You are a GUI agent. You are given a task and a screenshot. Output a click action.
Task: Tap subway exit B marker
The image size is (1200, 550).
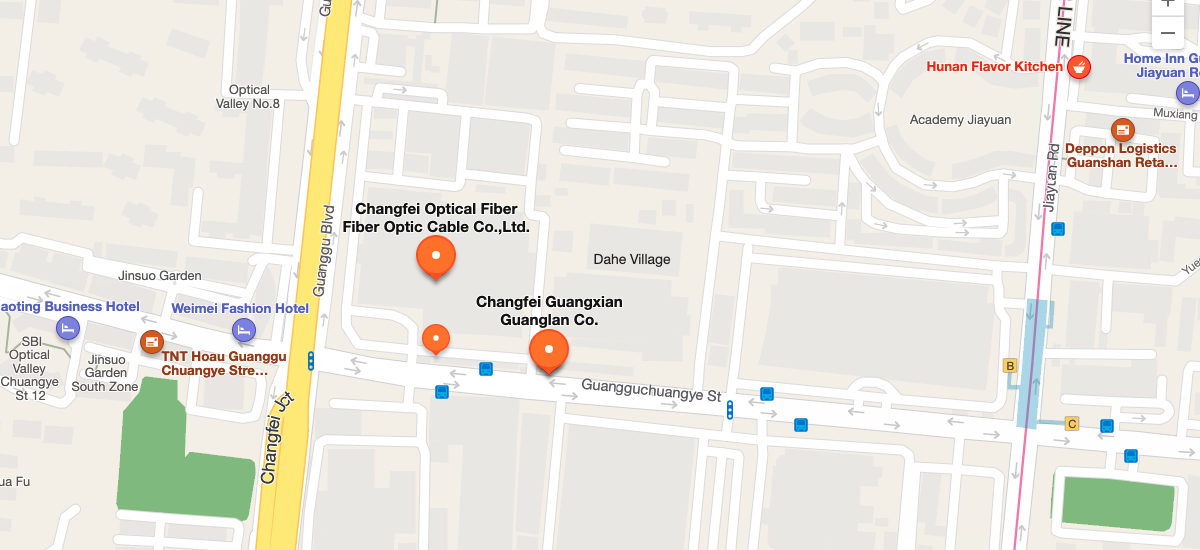click(1010, 366)
